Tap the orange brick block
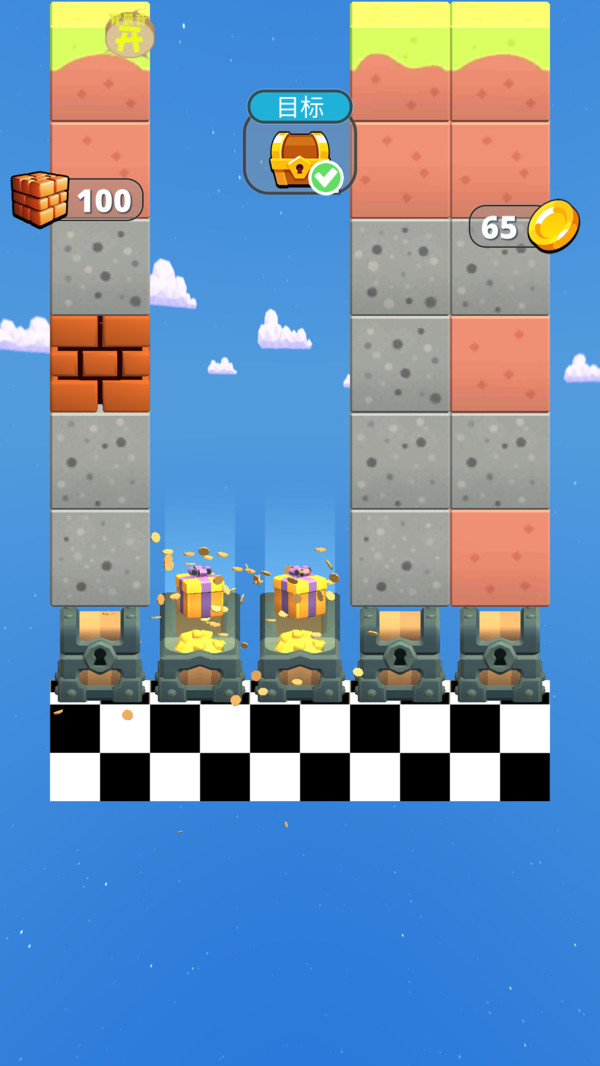 (x=100, y=364)
